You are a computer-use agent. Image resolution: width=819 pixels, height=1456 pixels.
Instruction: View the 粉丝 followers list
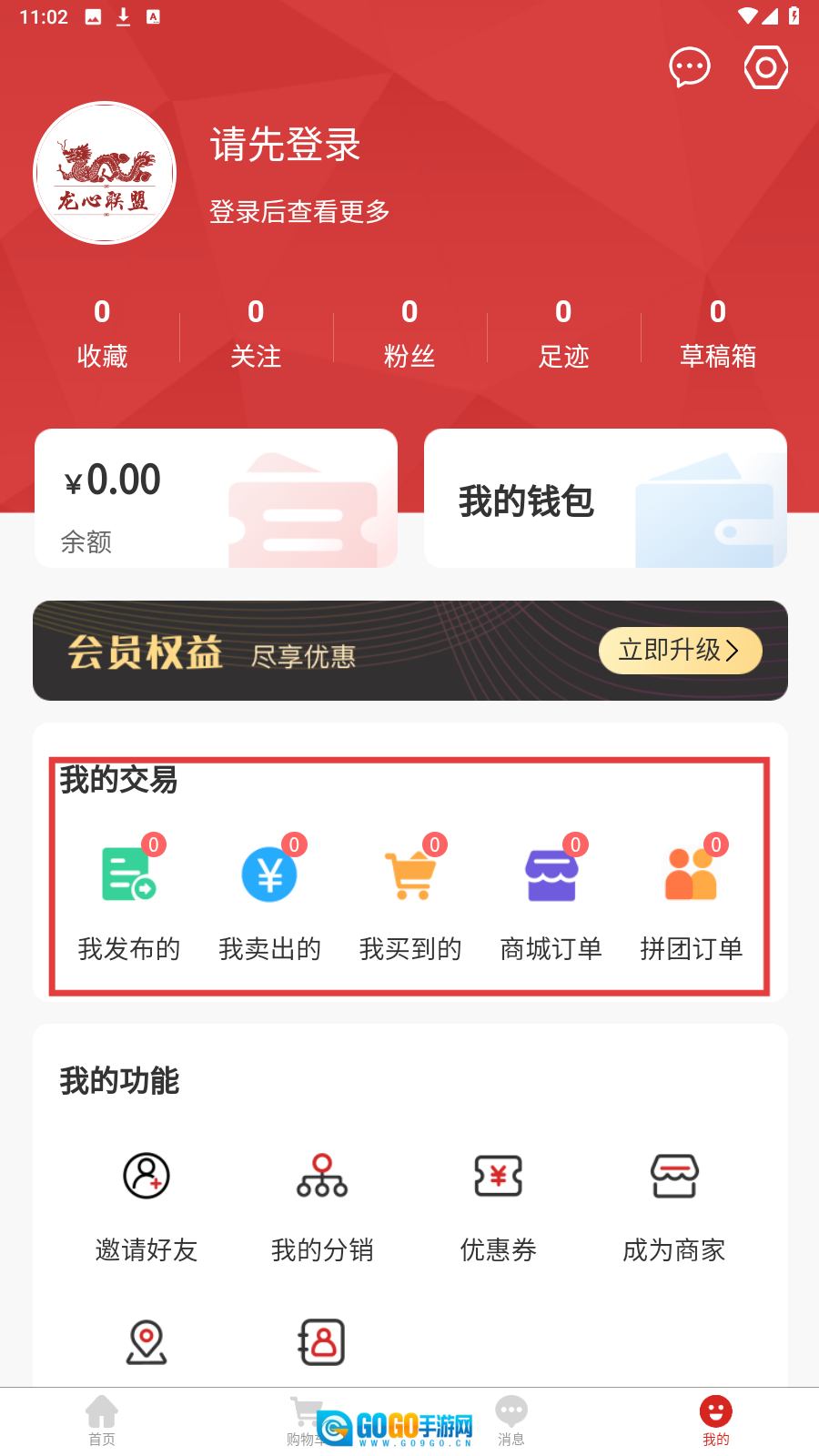[x=409, y=334]
